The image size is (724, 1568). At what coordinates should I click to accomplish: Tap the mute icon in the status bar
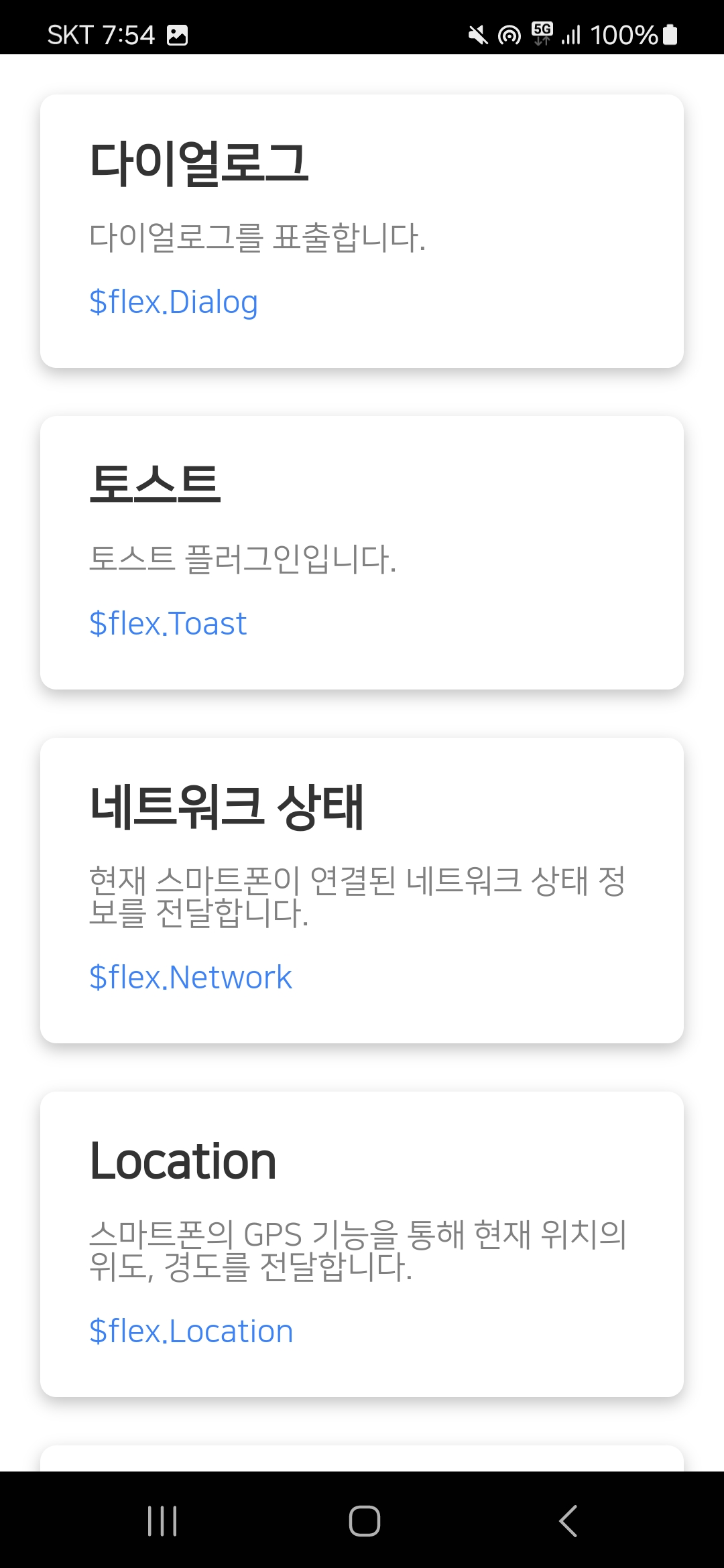click(x=478, y=35)
